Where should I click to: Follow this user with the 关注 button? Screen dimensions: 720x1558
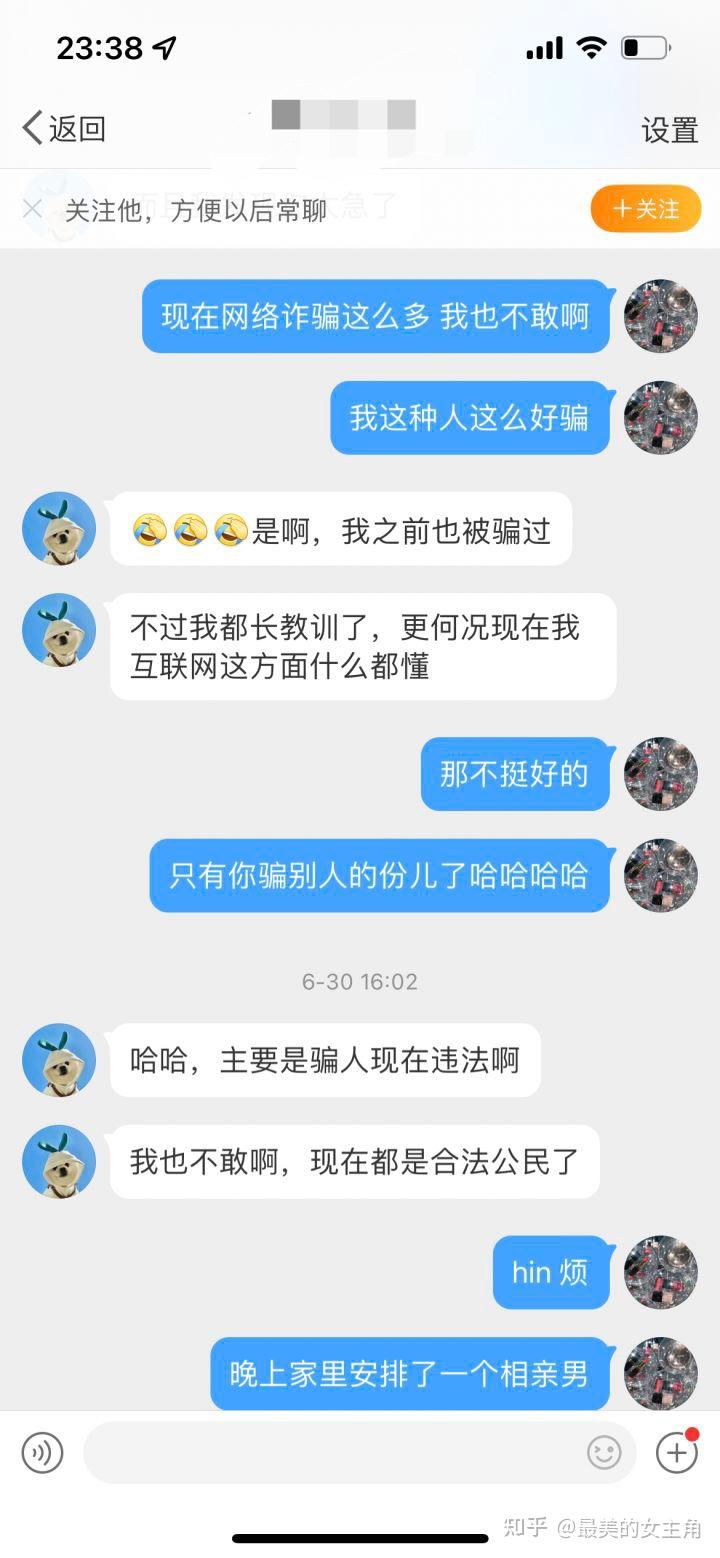[x=646, y=209]
